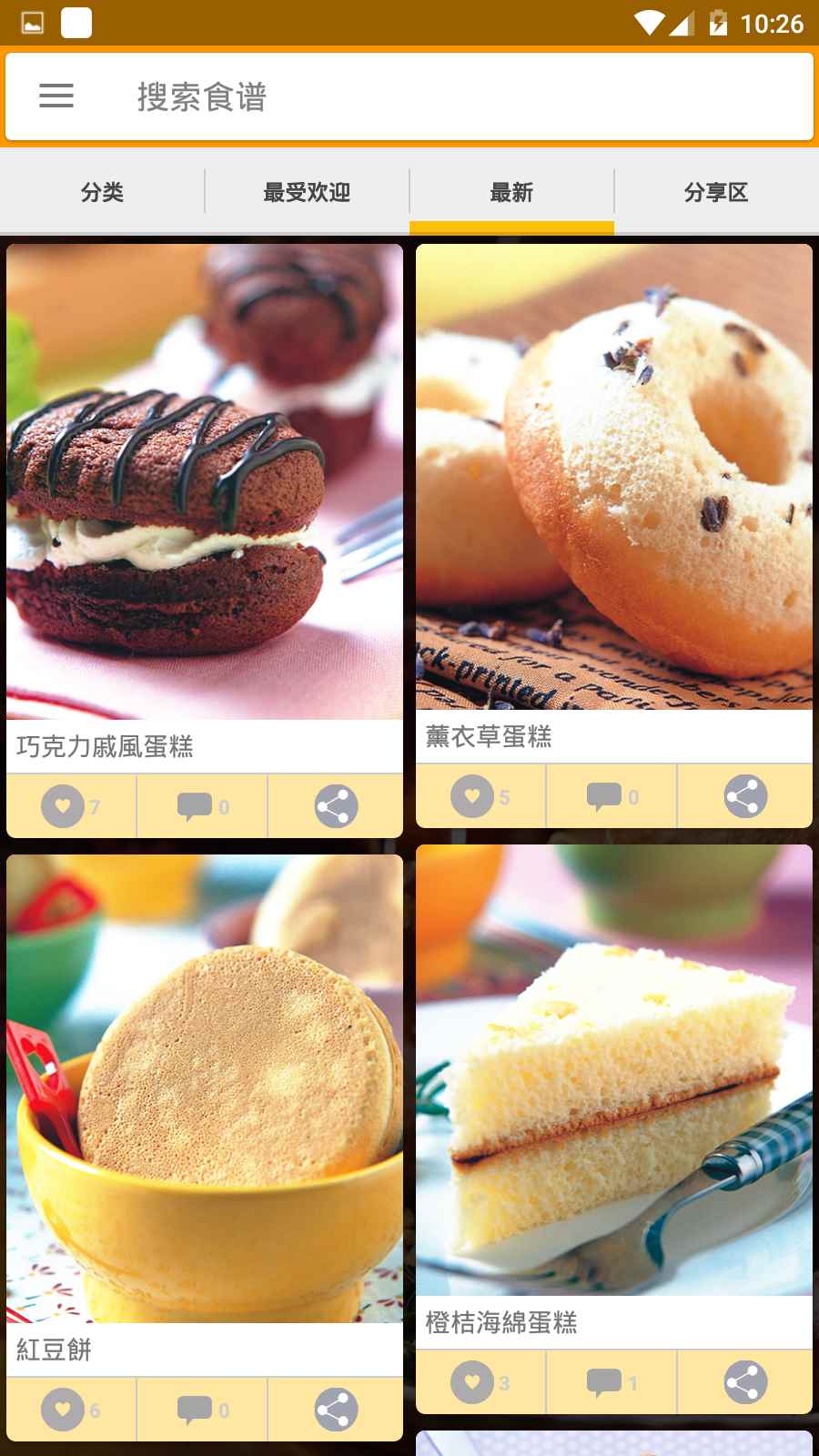Viewport: 819px width, 1456px height.
Task: View comments on 巧克力戚風蛋糕
Action: (196, 806)
